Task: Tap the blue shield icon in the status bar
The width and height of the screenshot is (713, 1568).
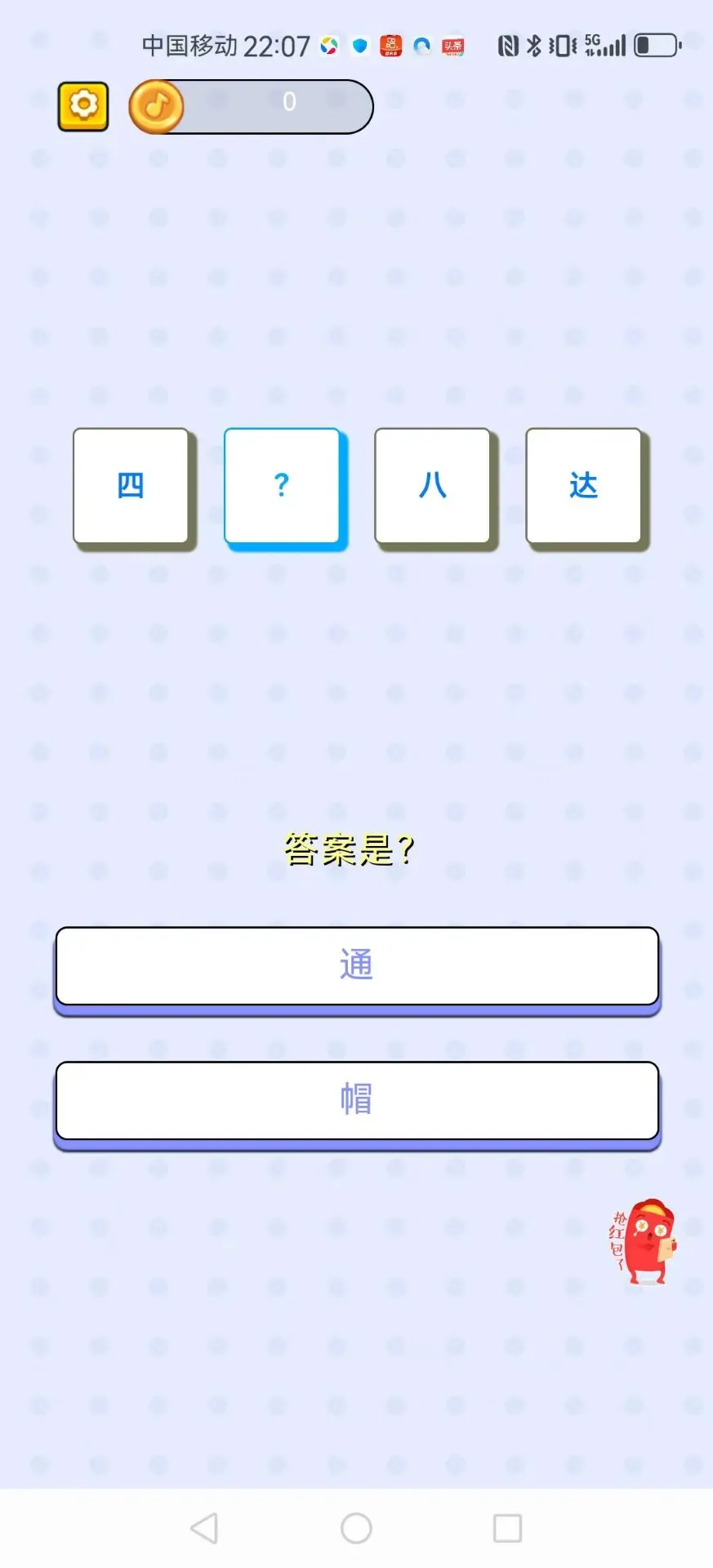Action: click(x=360, y=46)
